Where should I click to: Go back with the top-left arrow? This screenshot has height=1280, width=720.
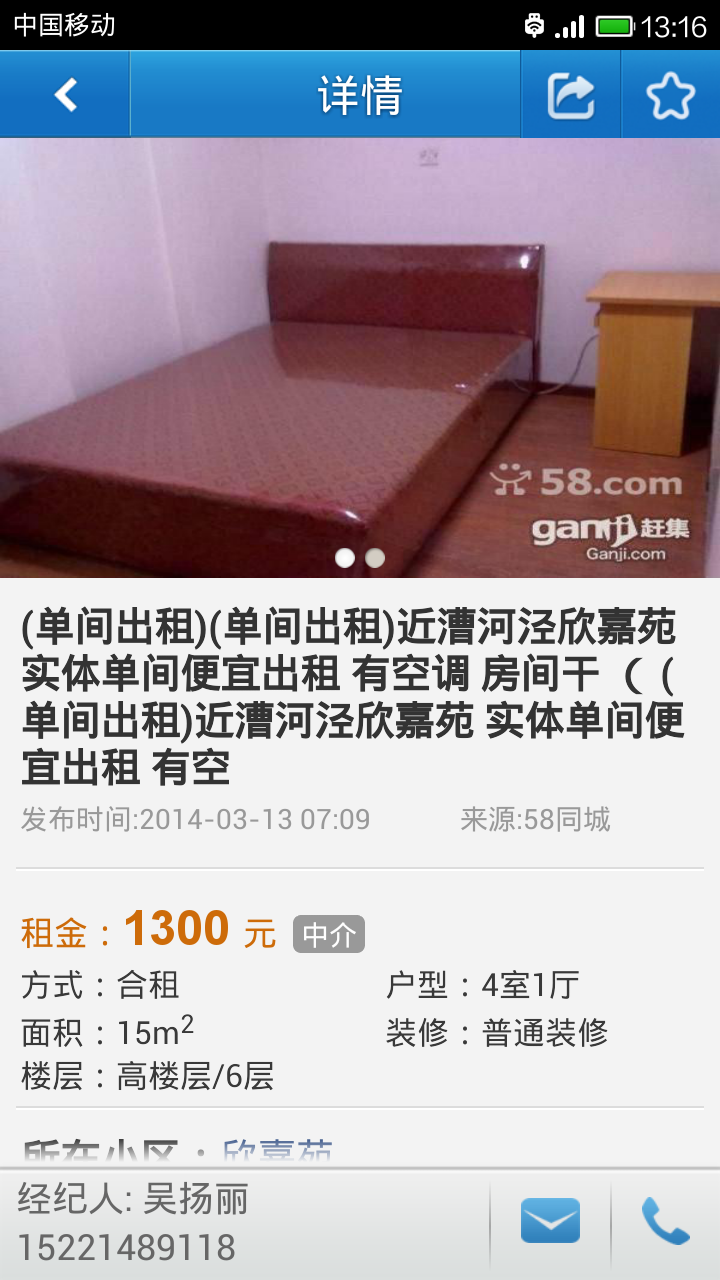[65, 95]
